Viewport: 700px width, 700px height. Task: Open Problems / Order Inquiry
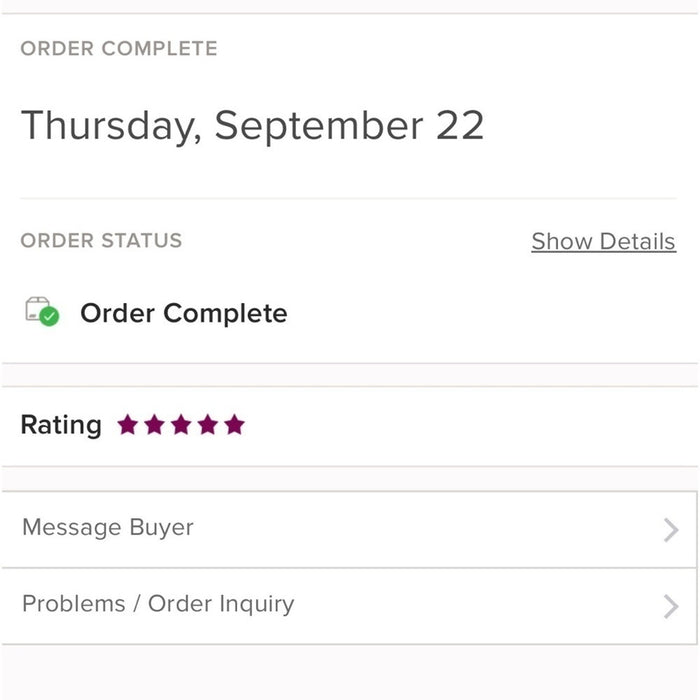pos(348,606)
